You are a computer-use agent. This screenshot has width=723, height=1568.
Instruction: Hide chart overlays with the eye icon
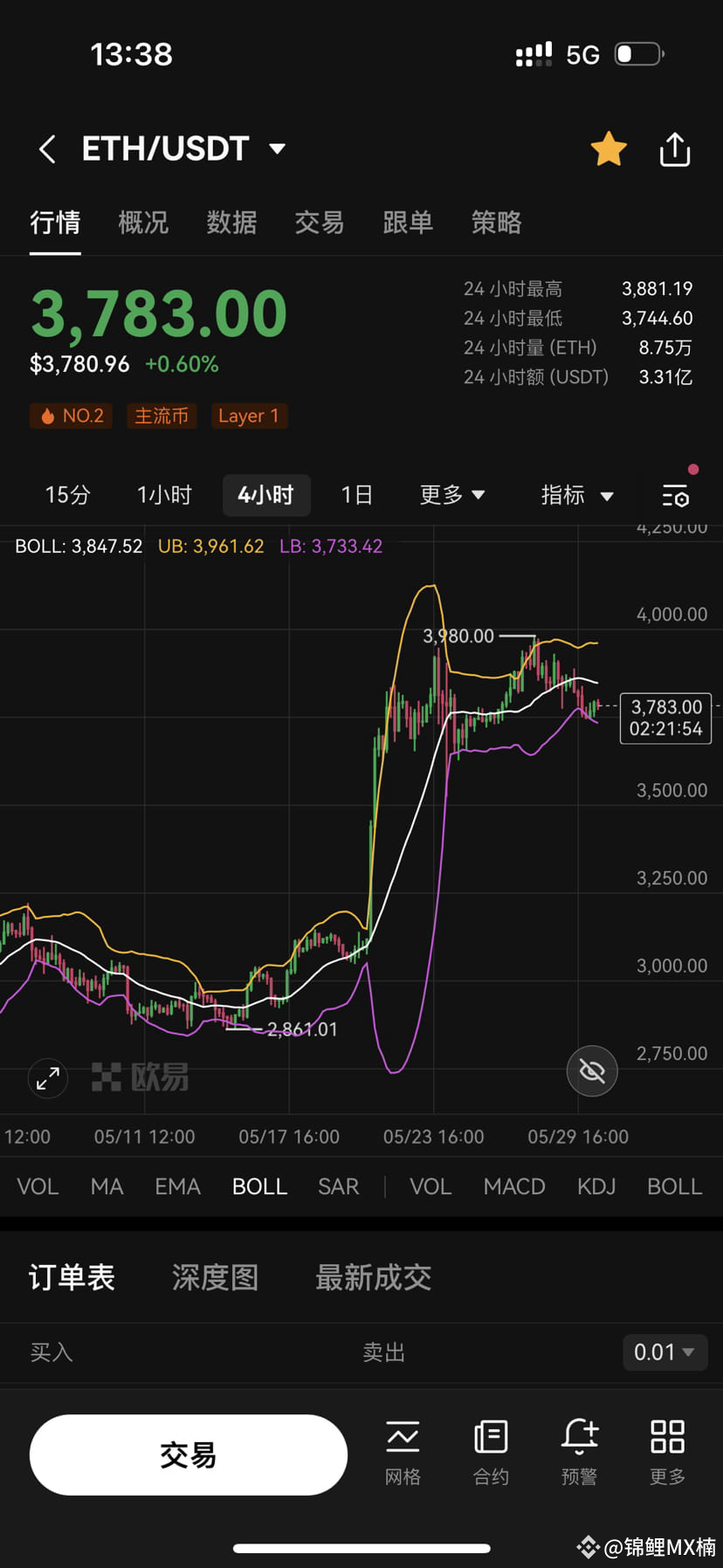[592, 1070]
